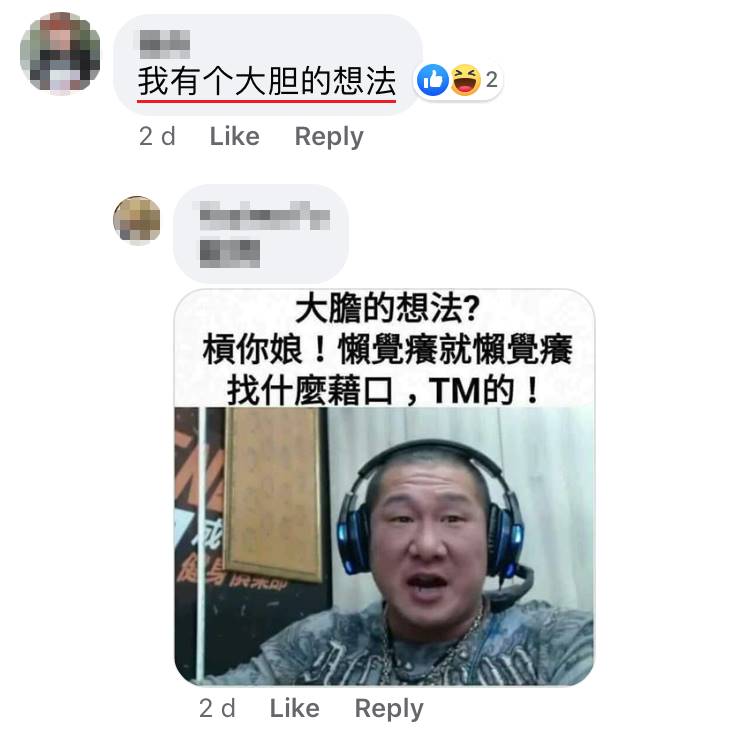
Task: Reply to the meme image comment
Action: click(x=388, y=709)
